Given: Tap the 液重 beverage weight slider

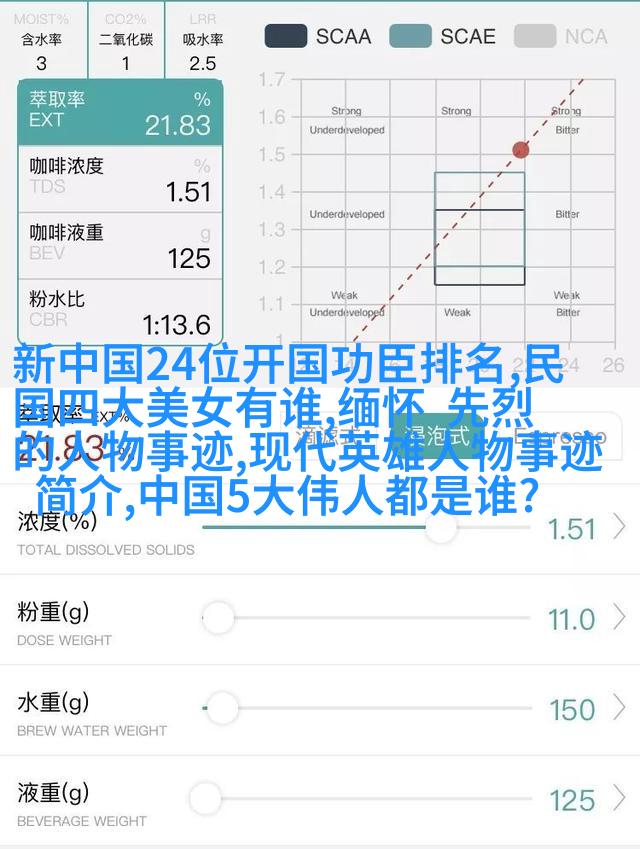Looking at the screenshot, I should tap(204, 799).
